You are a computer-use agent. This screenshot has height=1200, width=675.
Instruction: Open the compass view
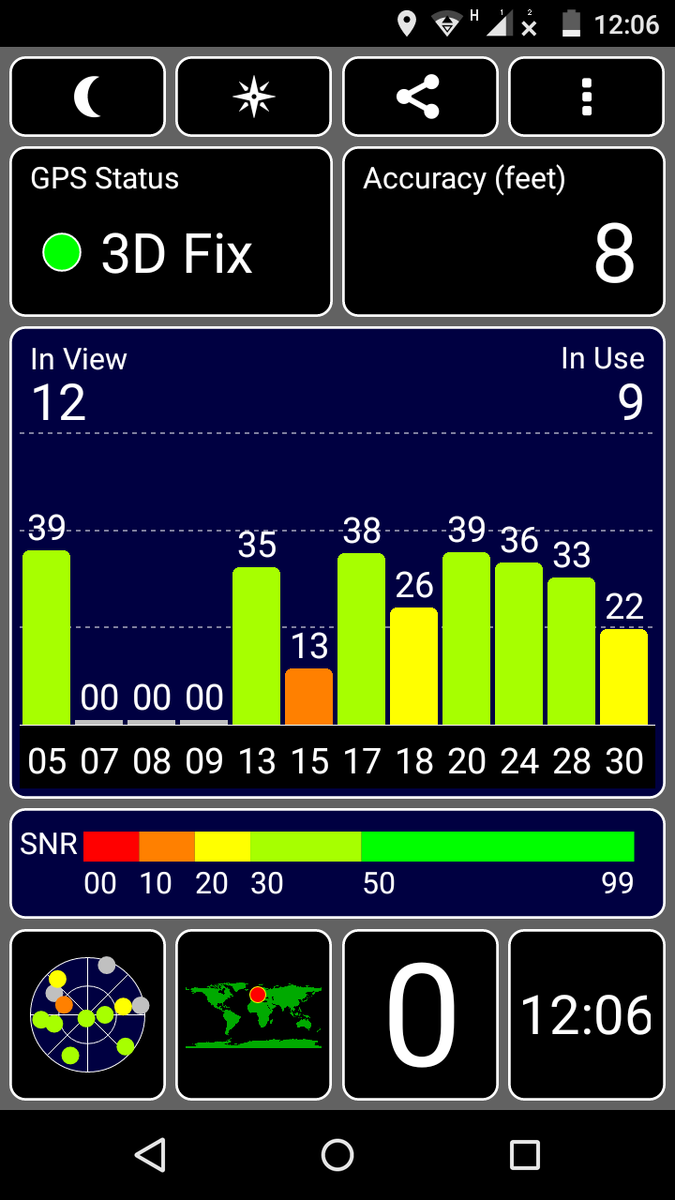click(x=254, y=97)
